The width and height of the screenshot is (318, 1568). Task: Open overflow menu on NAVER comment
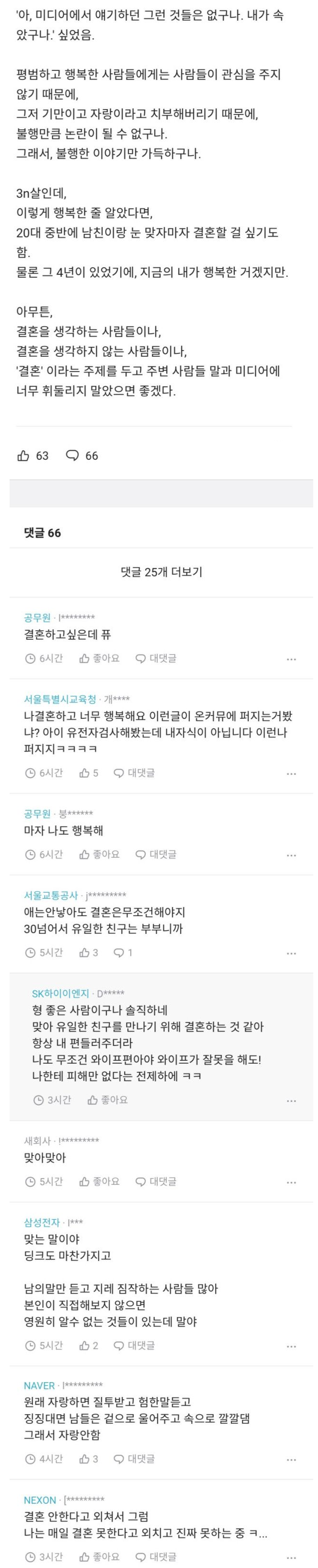291,1460
